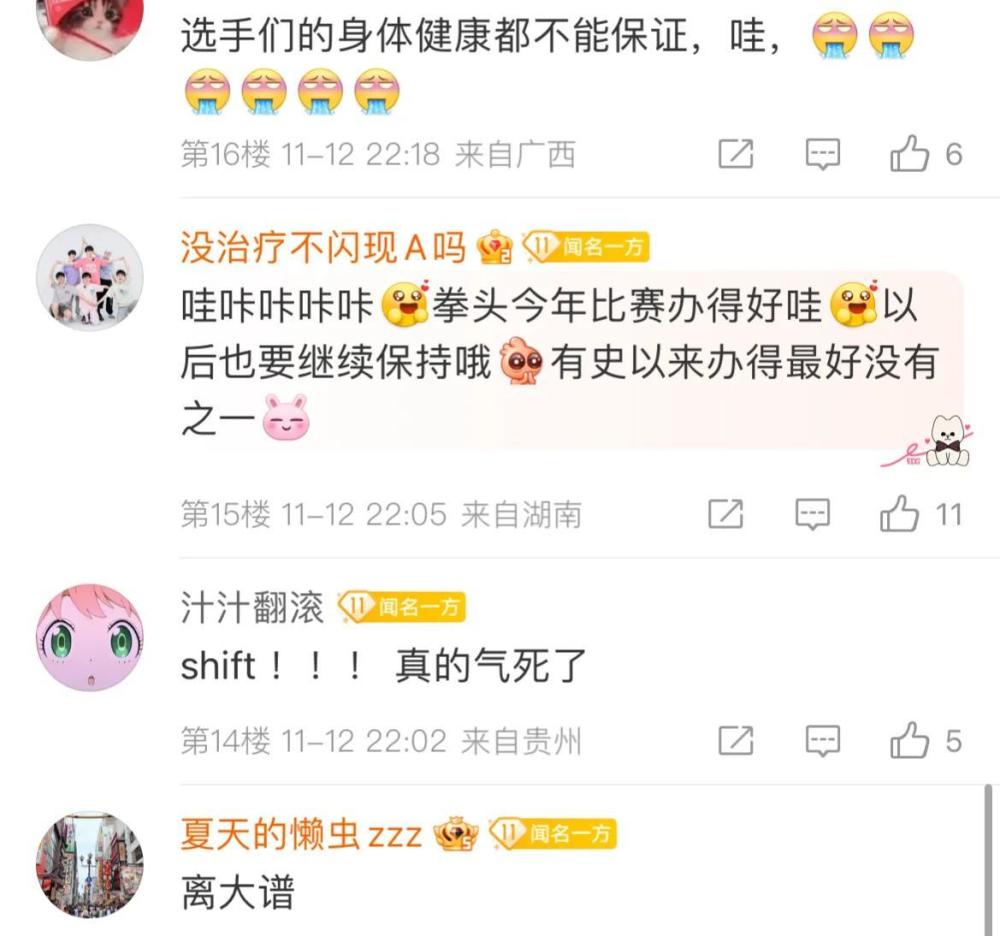Like the 15楼 comment with 11 likes

point(900,515)
